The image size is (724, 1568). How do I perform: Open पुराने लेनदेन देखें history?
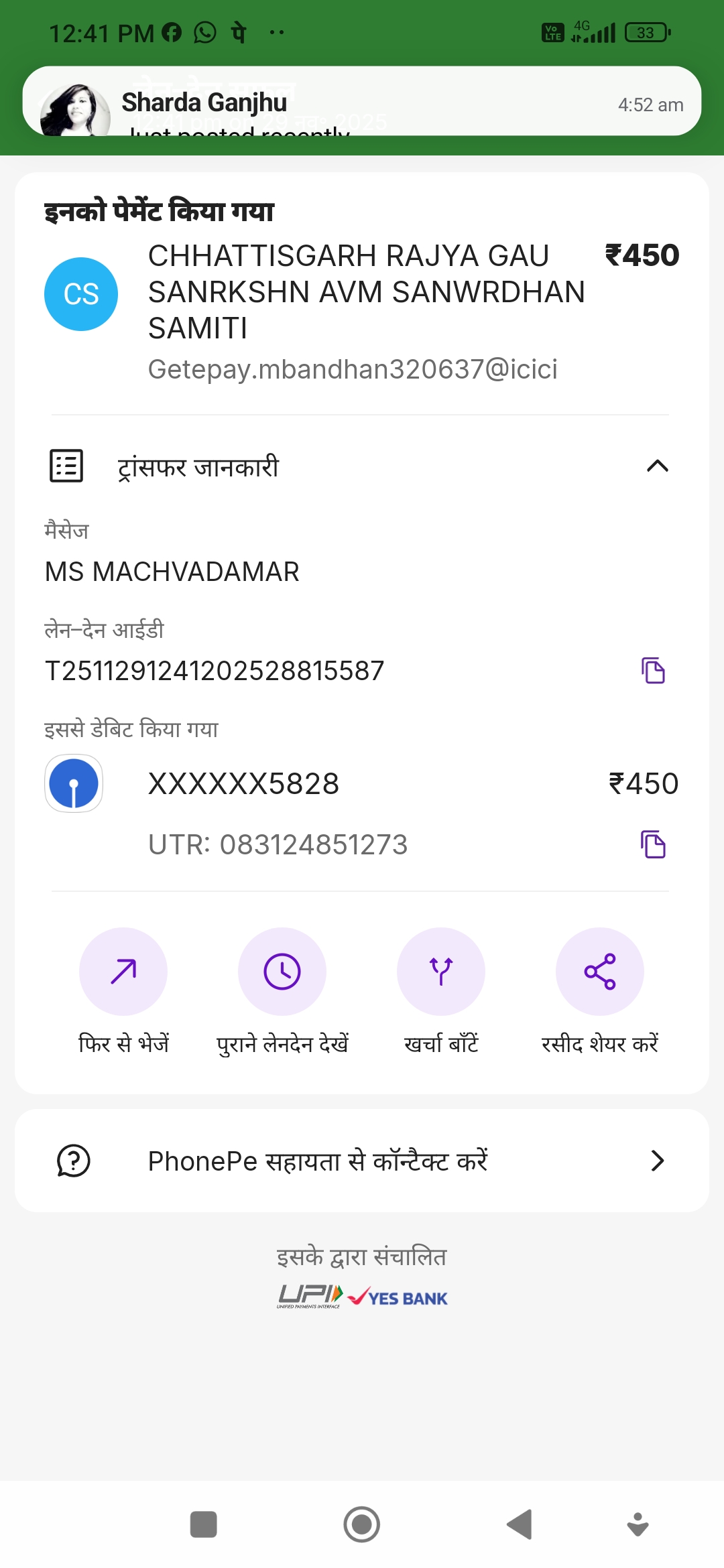coord(282,972)
